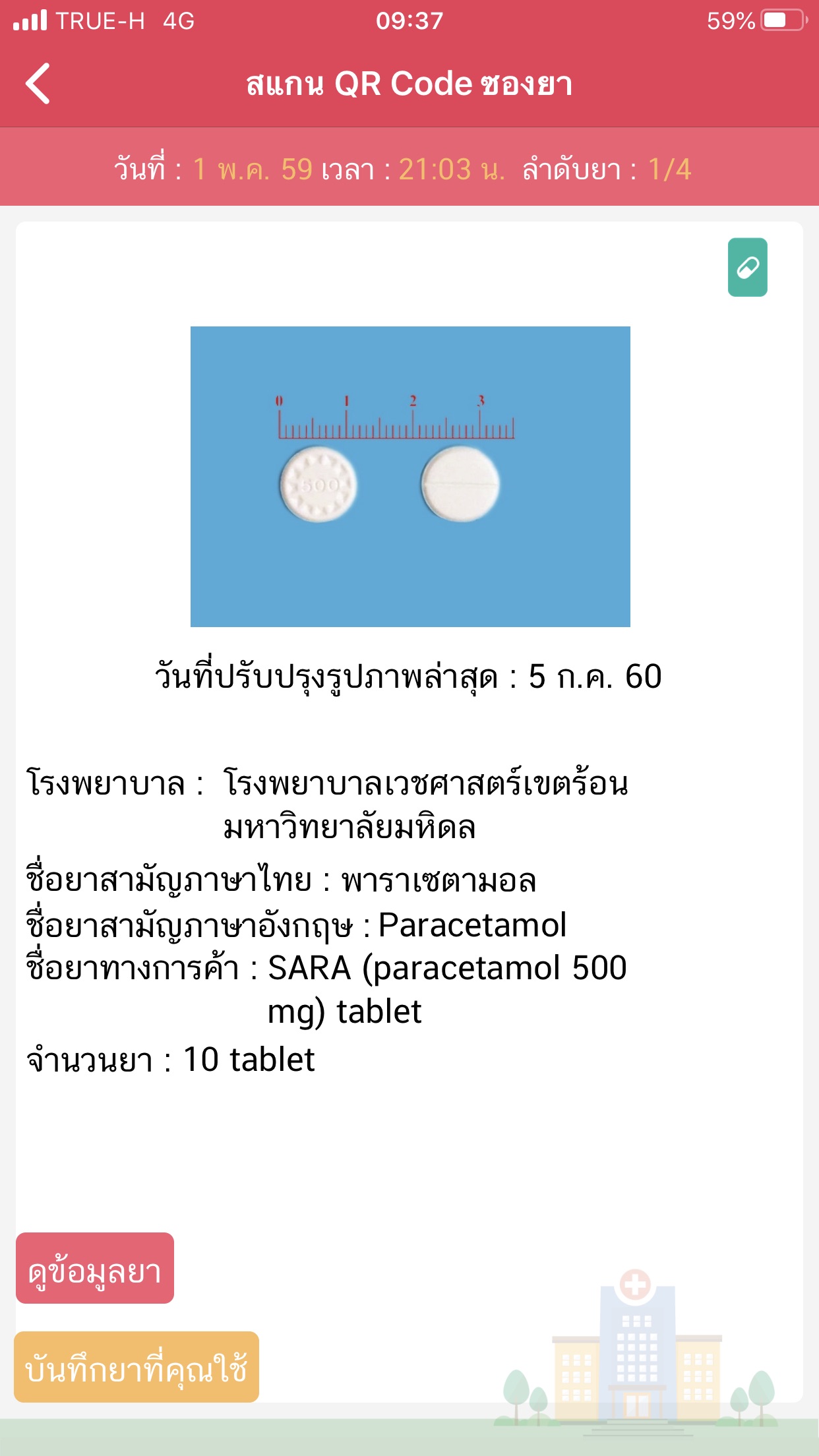Open ดูข้อมูลยา drug information
Screen dimensions: 819x1456
[95, 1267]
